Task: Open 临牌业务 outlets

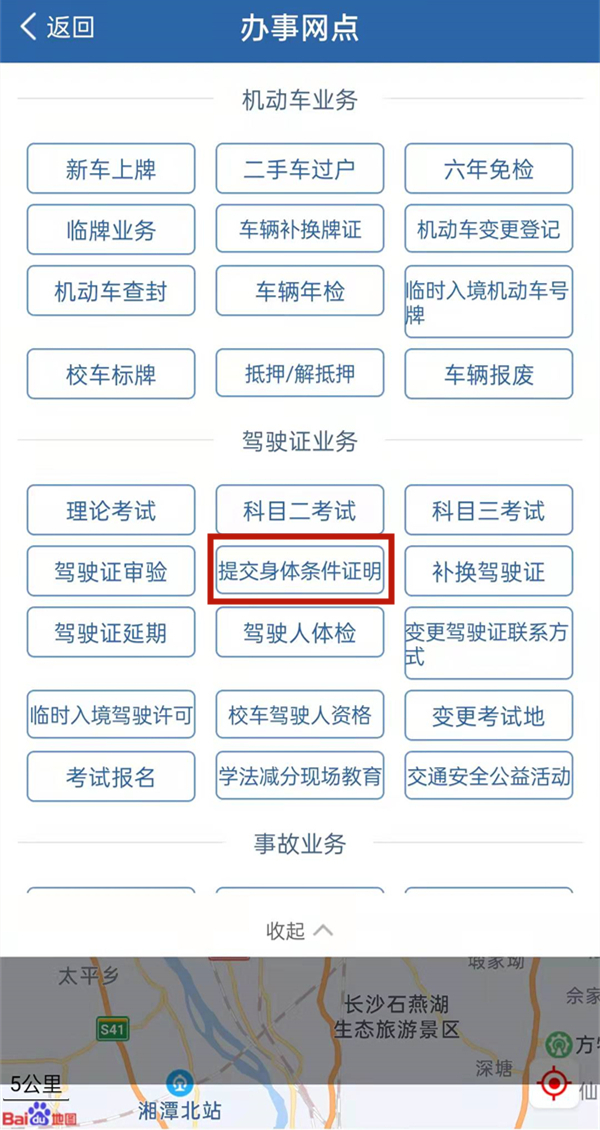Action: pos(111,231)
